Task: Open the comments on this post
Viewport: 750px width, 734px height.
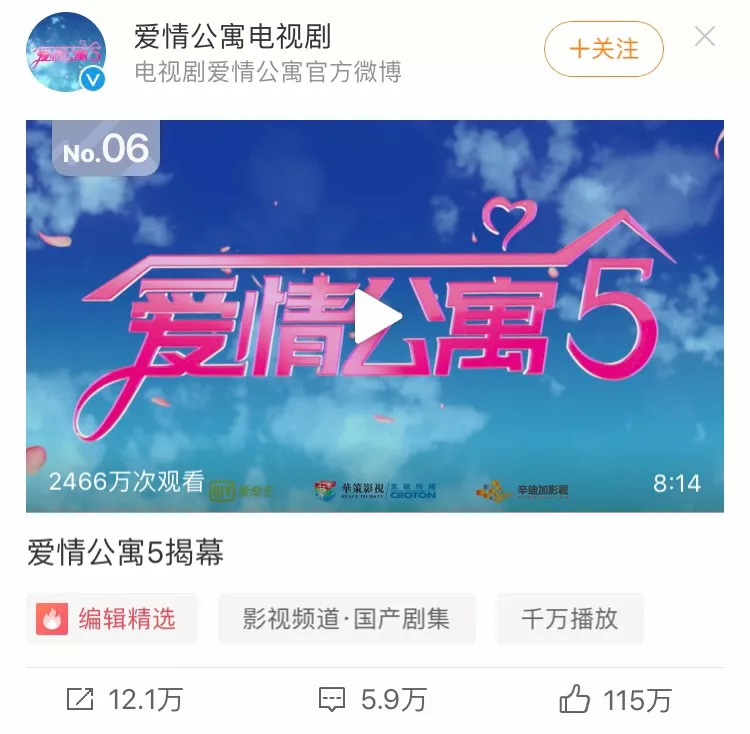Action: pos(373,700)
